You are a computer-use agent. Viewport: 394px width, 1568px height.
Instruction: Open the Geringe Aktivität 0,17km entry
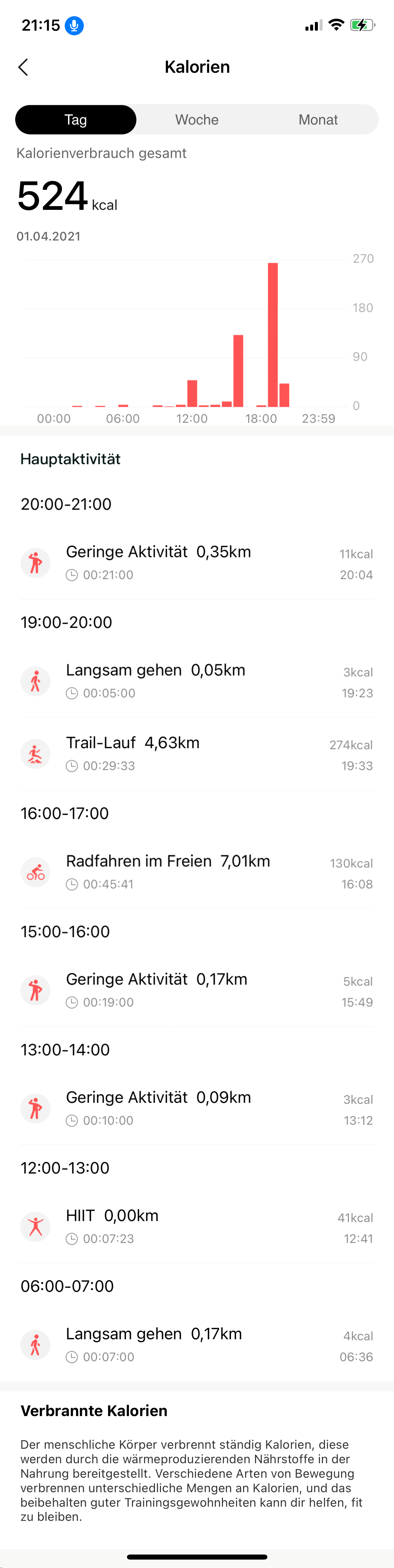click(x=197, y=990)
